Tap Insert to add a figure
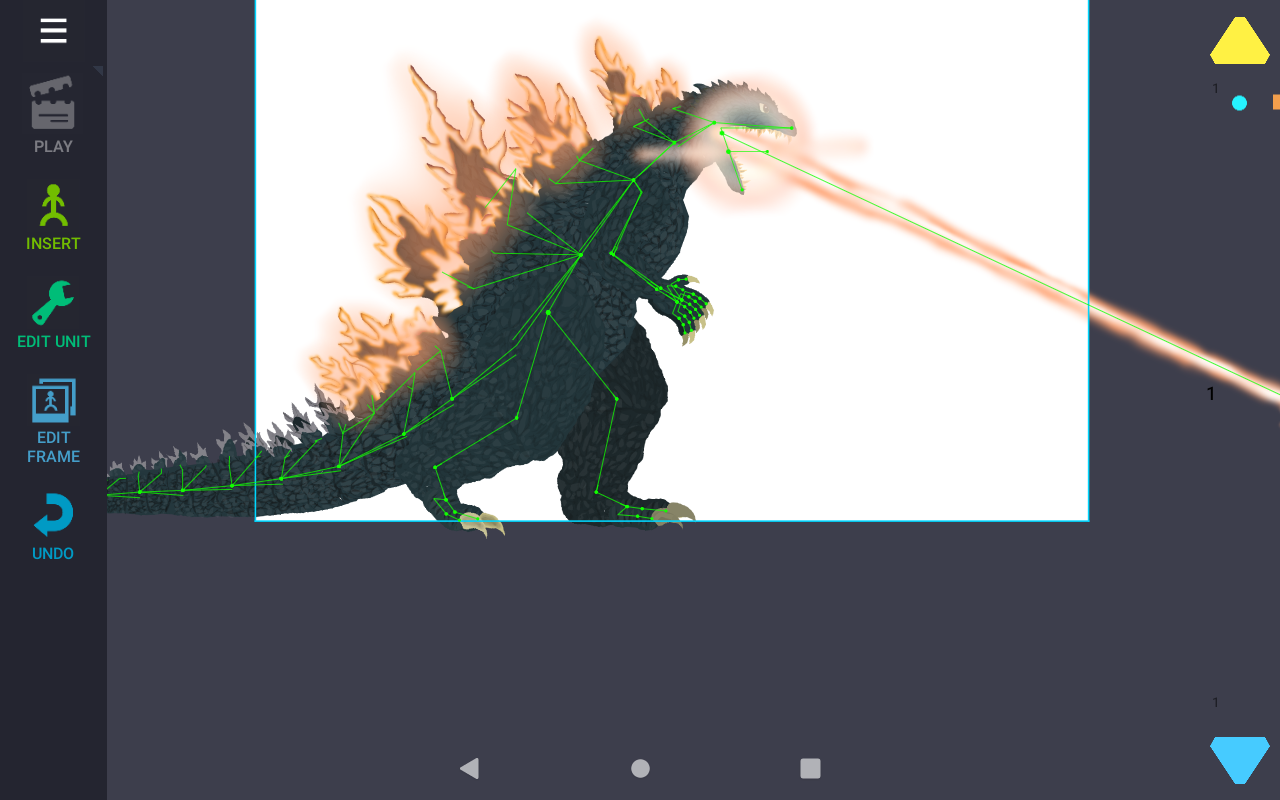The image size is (1280, 800). 53,217
